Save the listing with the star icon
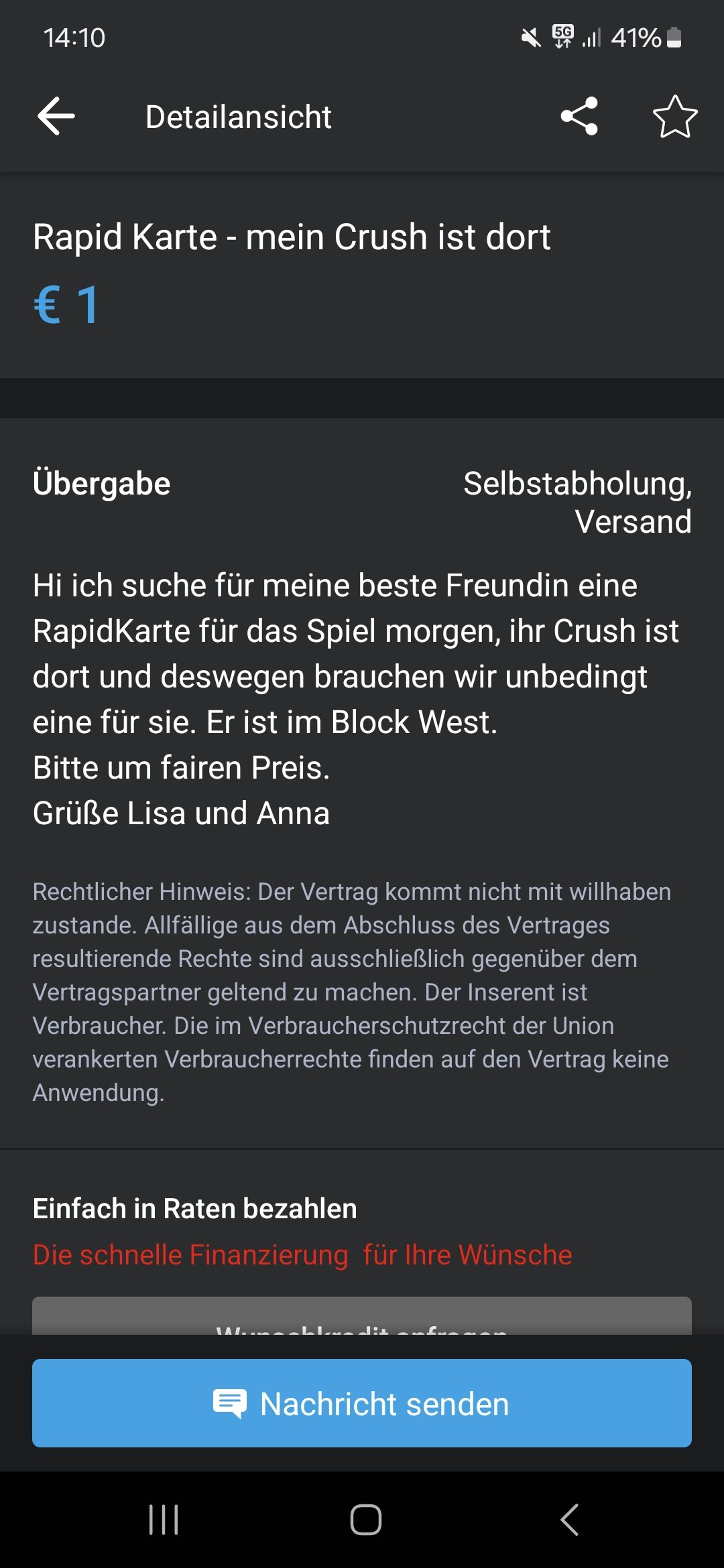The height and width of the screenshot is (1568, 724). click(x=675, y=117)
